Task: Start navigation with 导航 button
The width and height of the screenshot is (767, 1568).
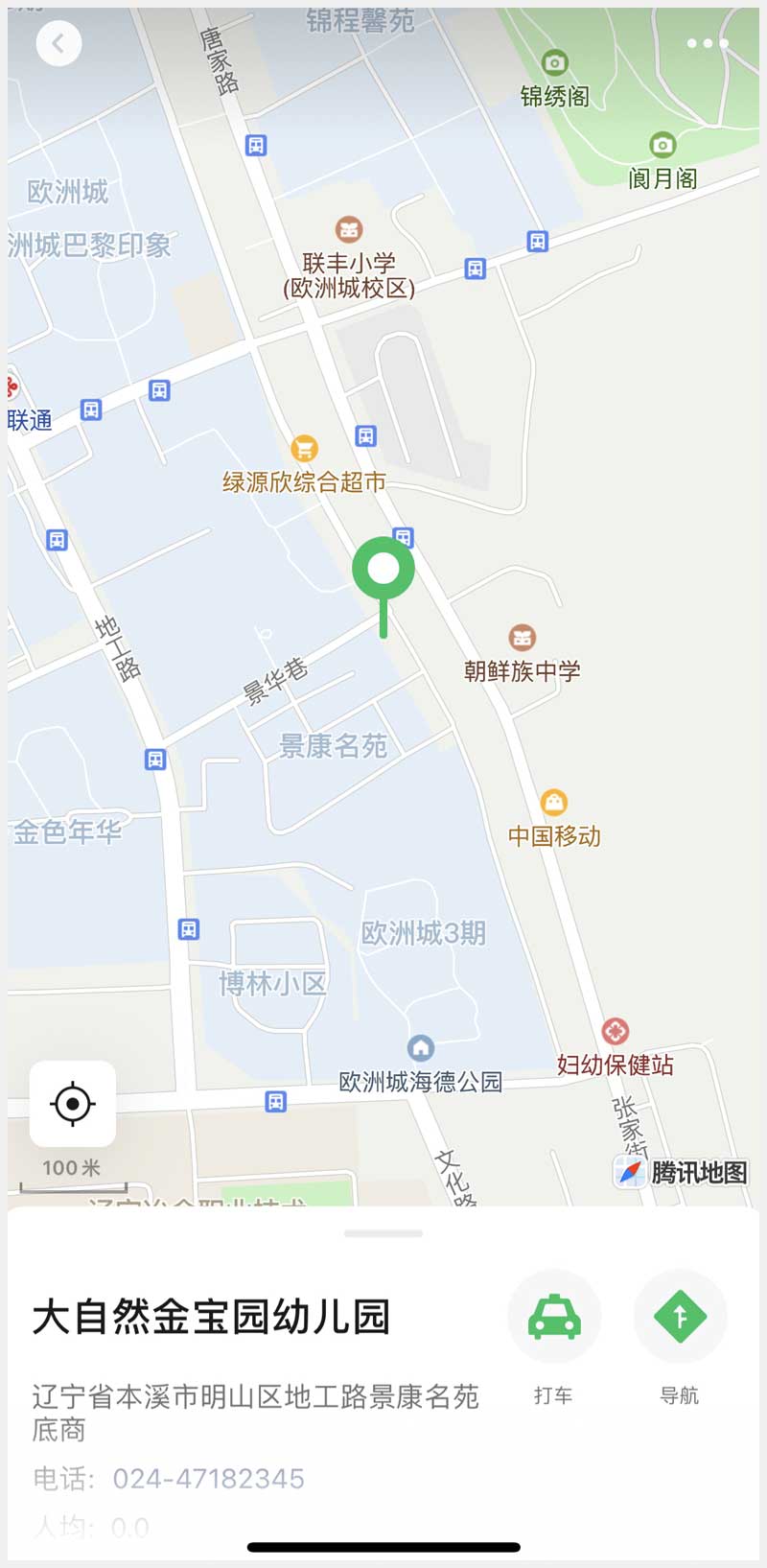Action: point(680,1317)
